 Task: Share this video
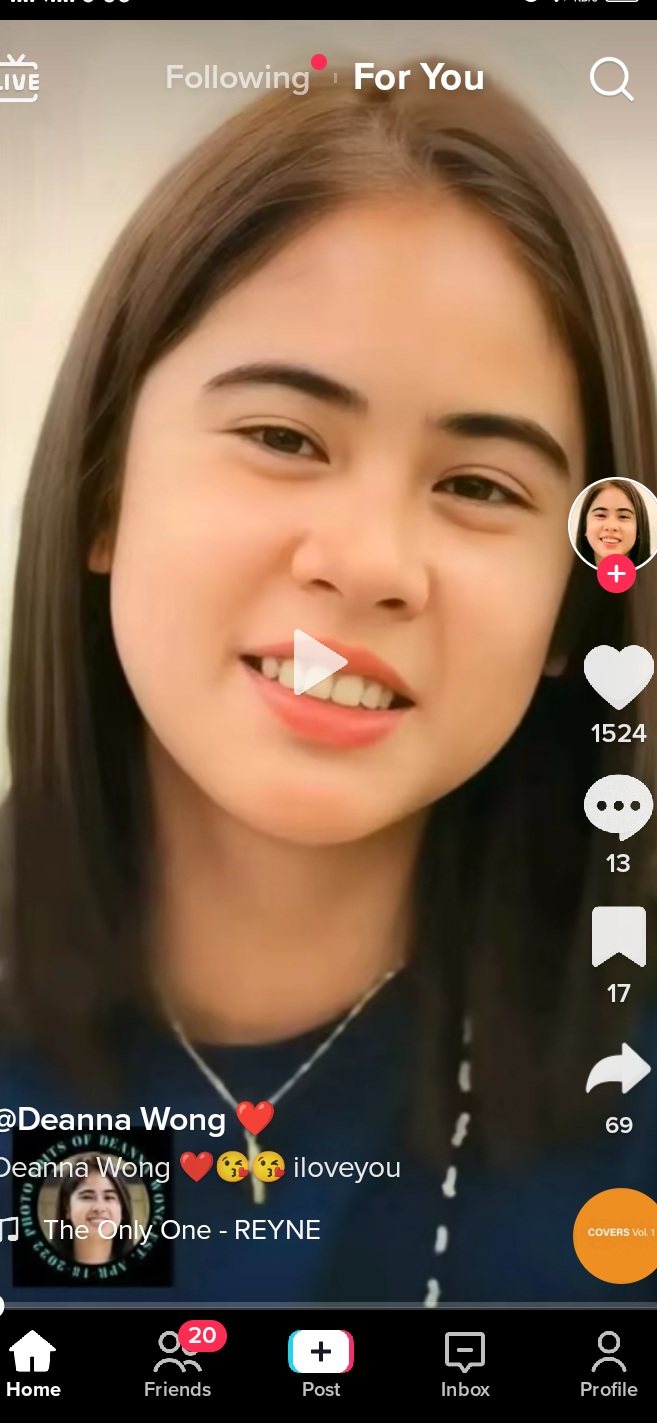point(618,1070)
